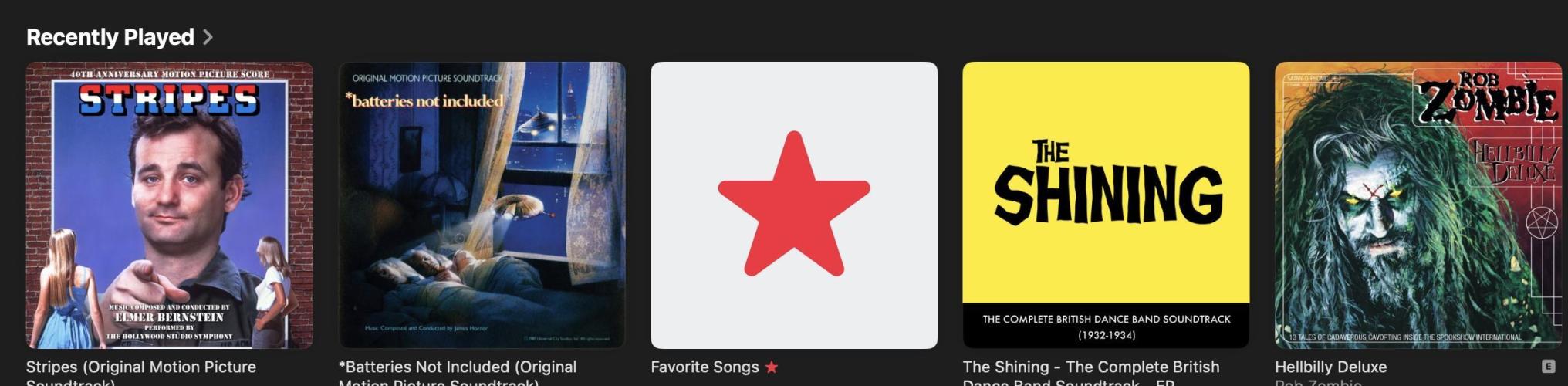
Task: Open the Batteries Not Included soundtrack
Action: 482,205
